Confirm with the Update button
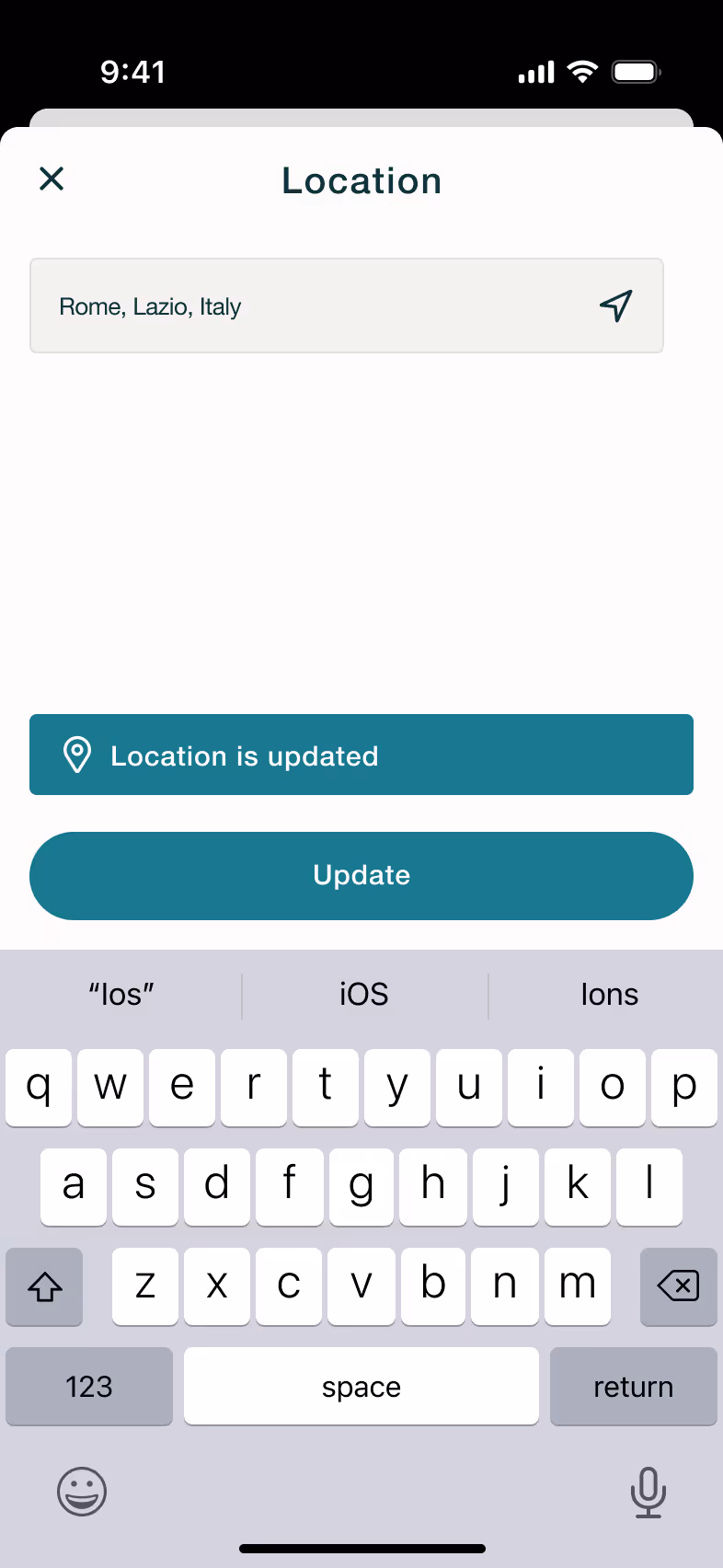The height and width of the screenshot is (1568, 723). click(361, 875)
